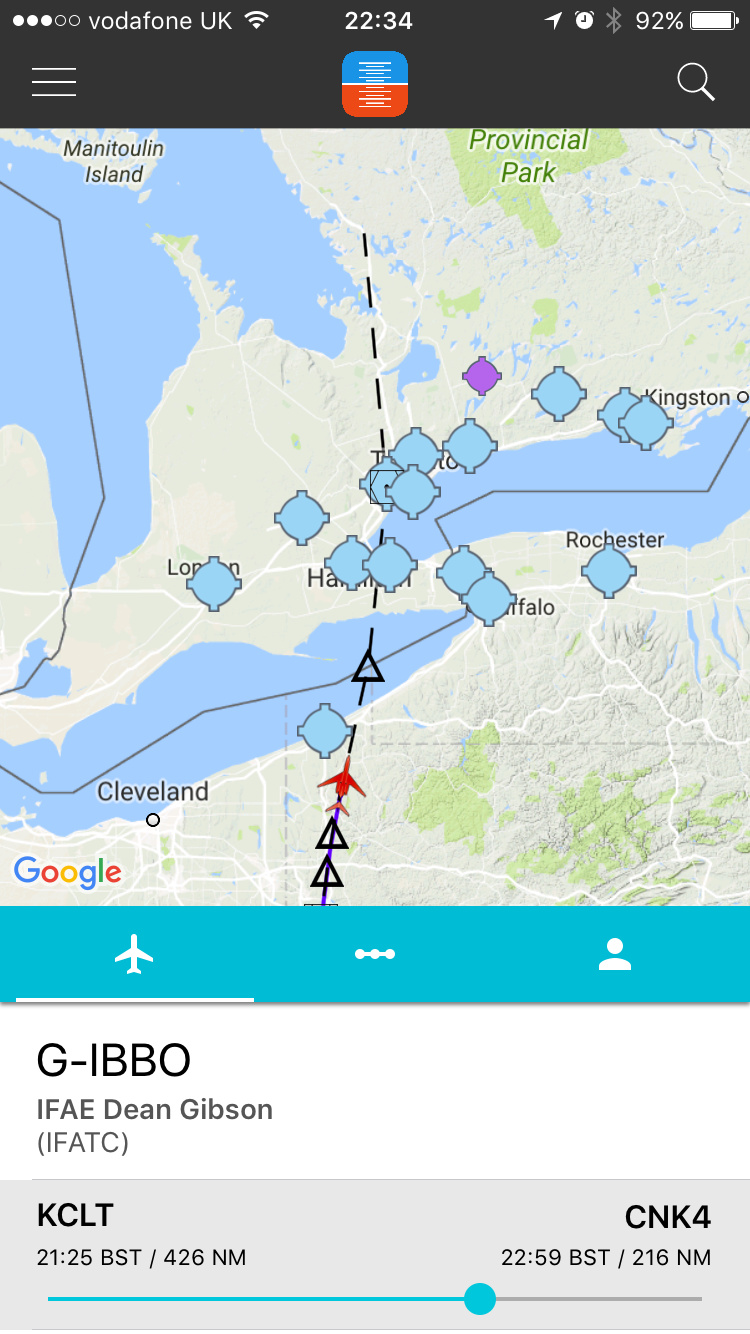Screen dimensions: 750x1334
Task: Open the hamburger menu
Action: pos(54,82)
